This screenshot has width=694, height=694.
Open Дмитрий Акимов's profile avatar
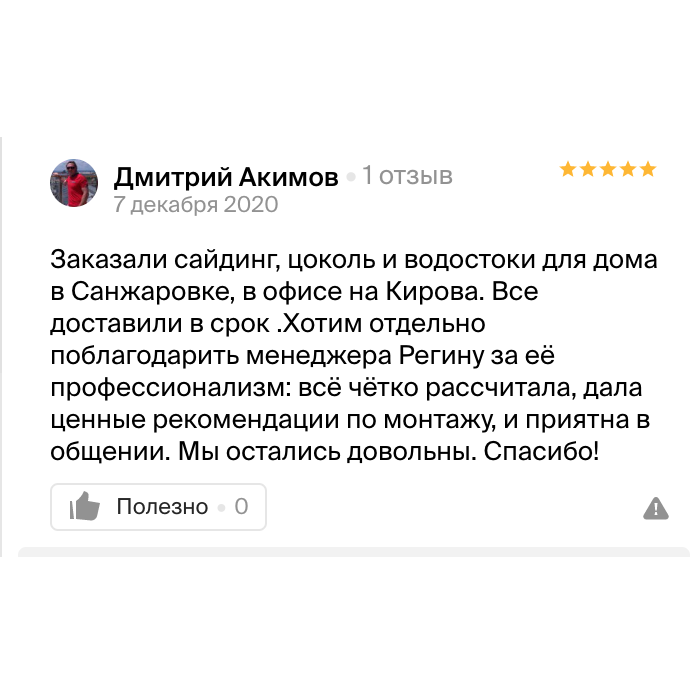pos(74,183)
